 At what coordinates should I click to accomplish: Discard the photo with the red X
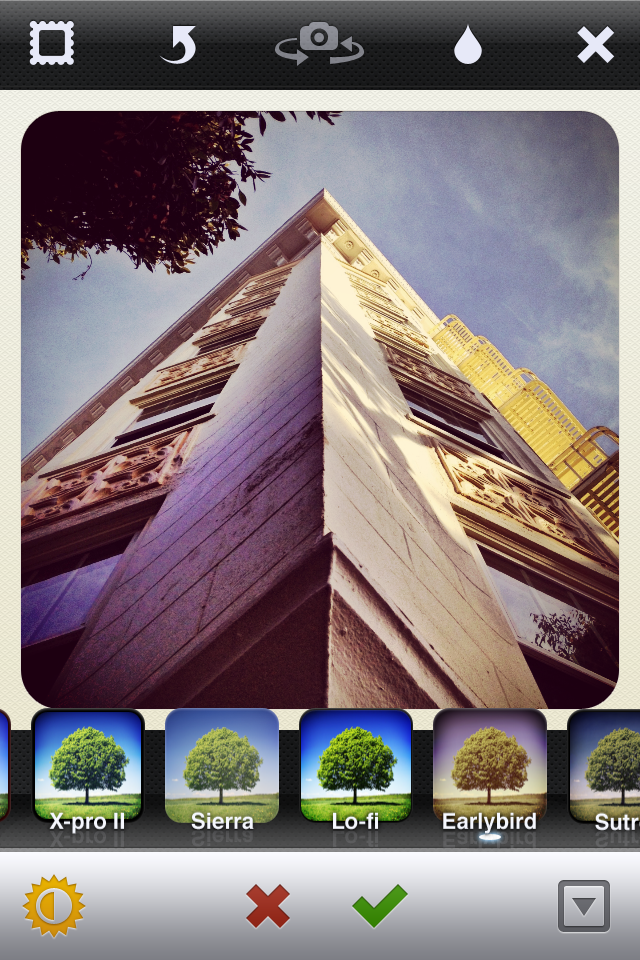[268, 906]
